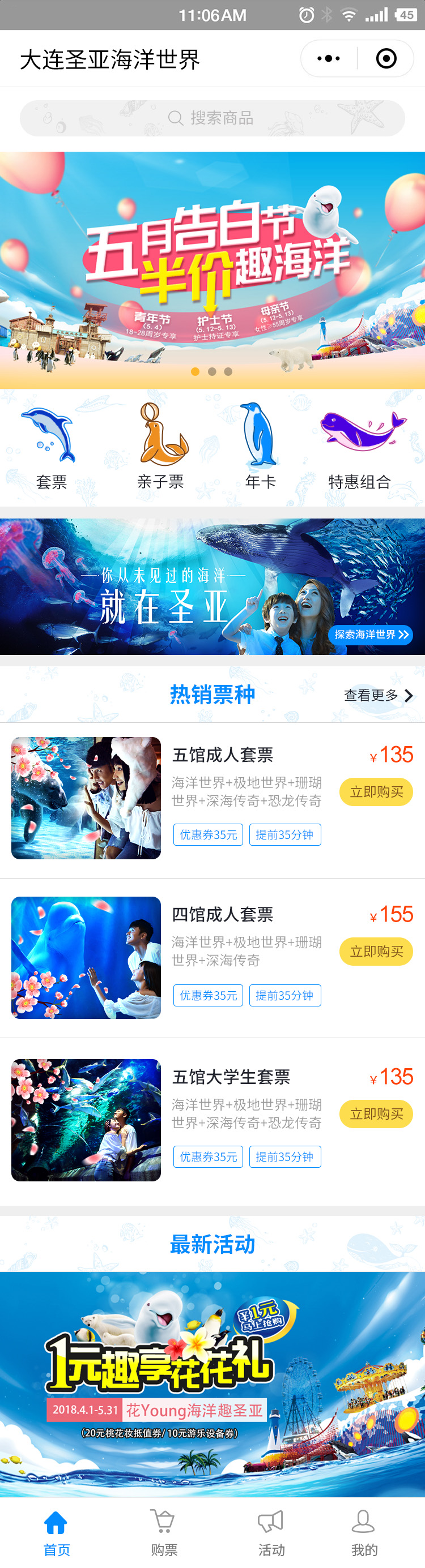Open the 特惠组合 deals category
Image resolution: width=425 pixels, height=1568 pixels.
(x=360, y=448)
